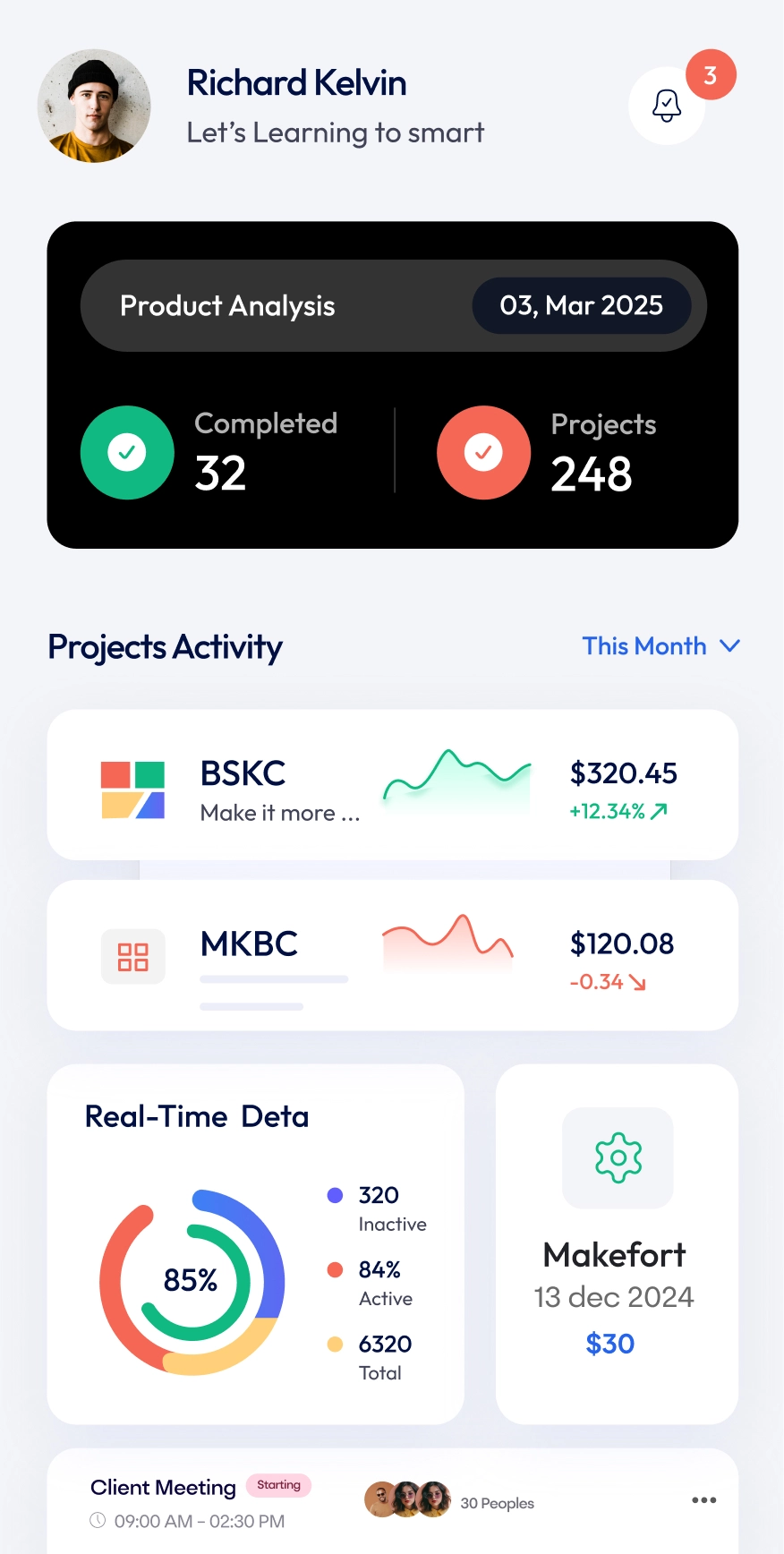This screenshot has height=1554, width=784.
Task: Click Richard Kelvin's profile picture
Action: coord(94,106)
